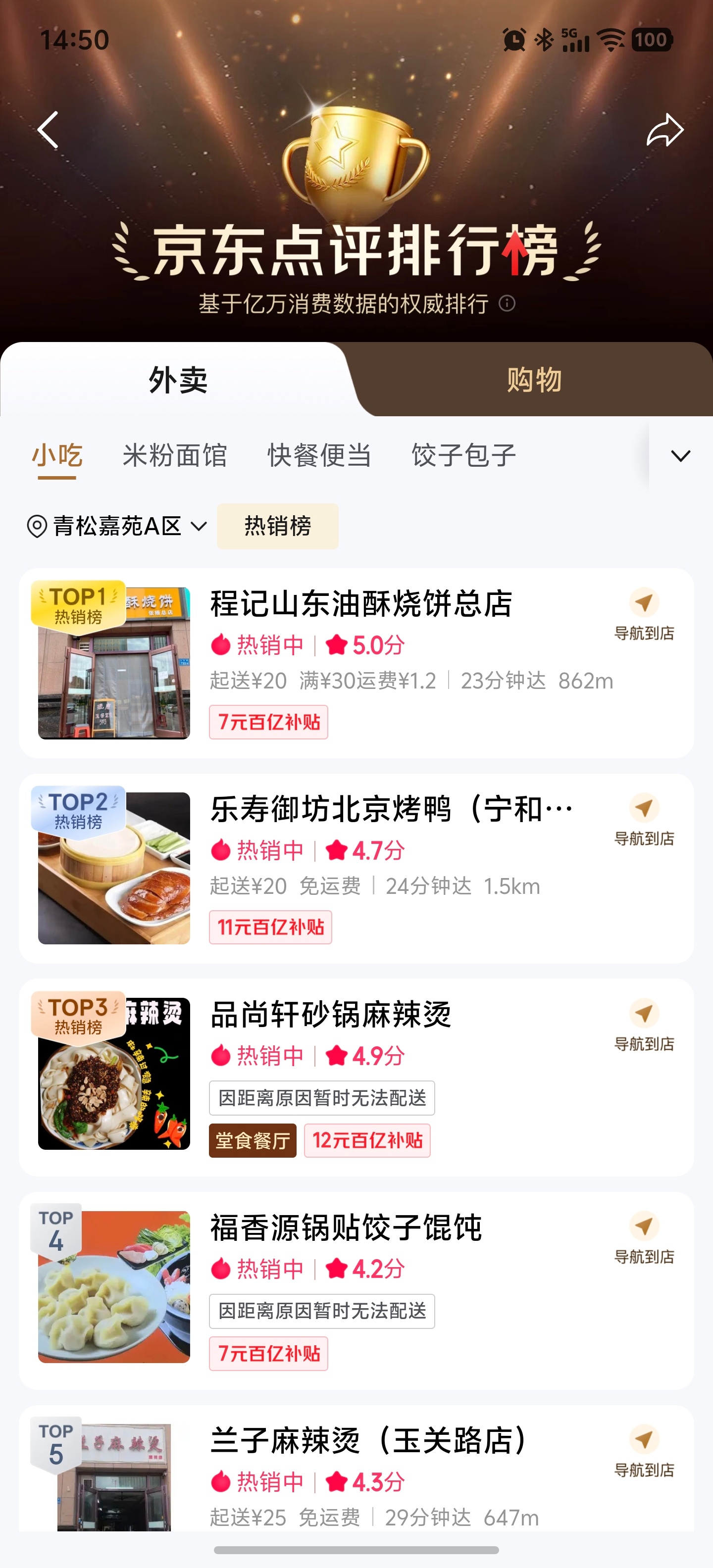The height and width of the screenshot is (1568, 713).
Task: Share the 京东点评排行榜 page
Action: click(664, 130)
